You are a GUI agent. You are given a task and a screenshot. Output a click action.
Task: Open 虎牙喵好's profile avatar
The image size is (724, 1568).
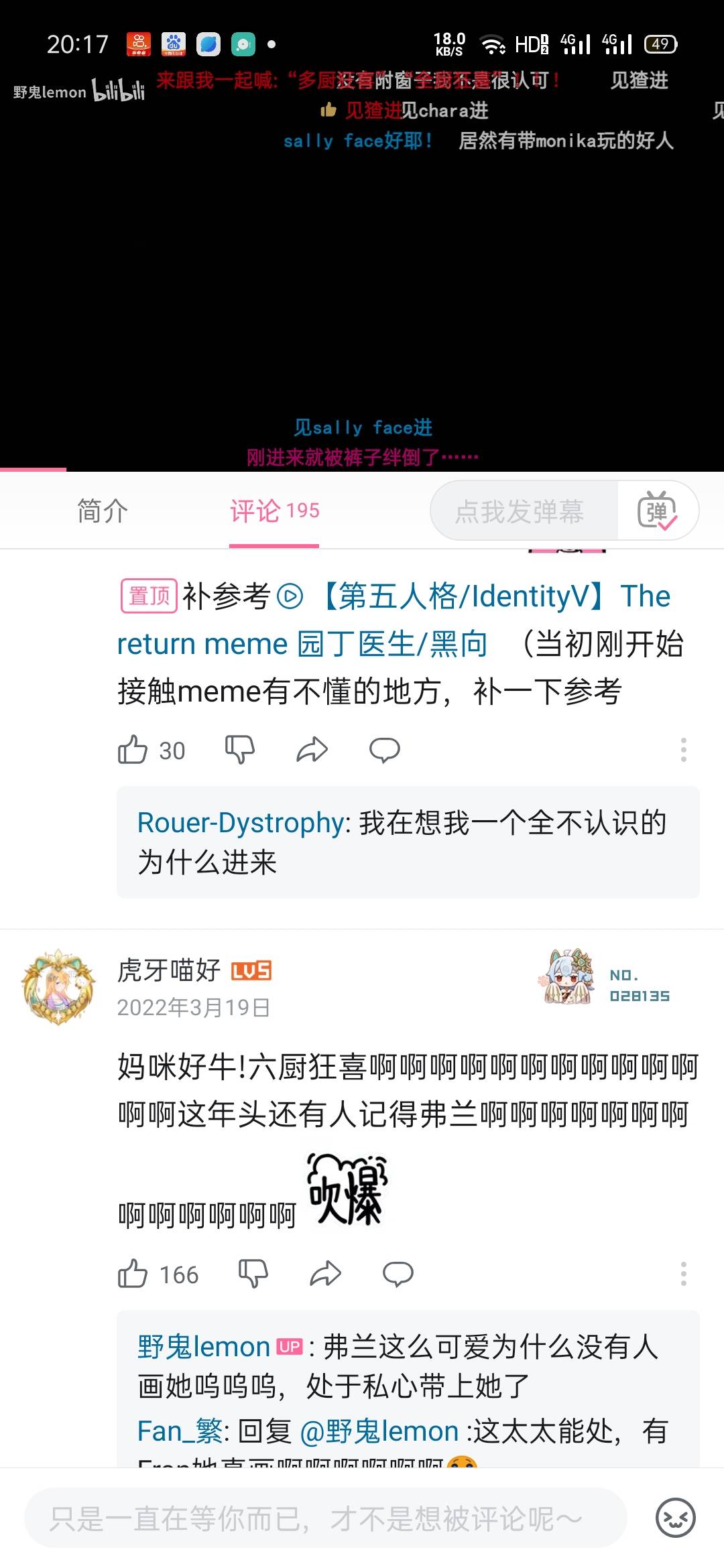[x=59, y=987]
